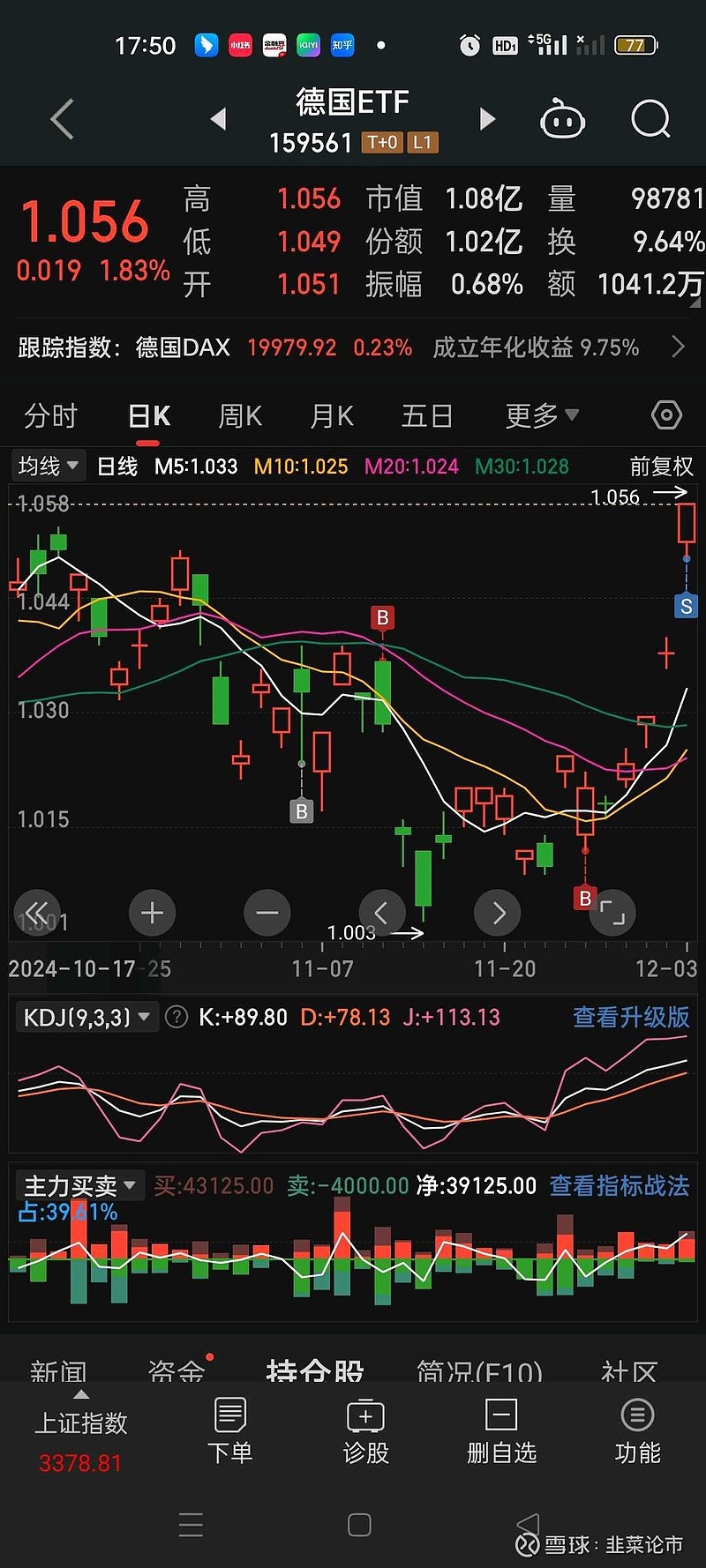Expand the 主力买卖 indicator dropdown

pos(80,1185)
